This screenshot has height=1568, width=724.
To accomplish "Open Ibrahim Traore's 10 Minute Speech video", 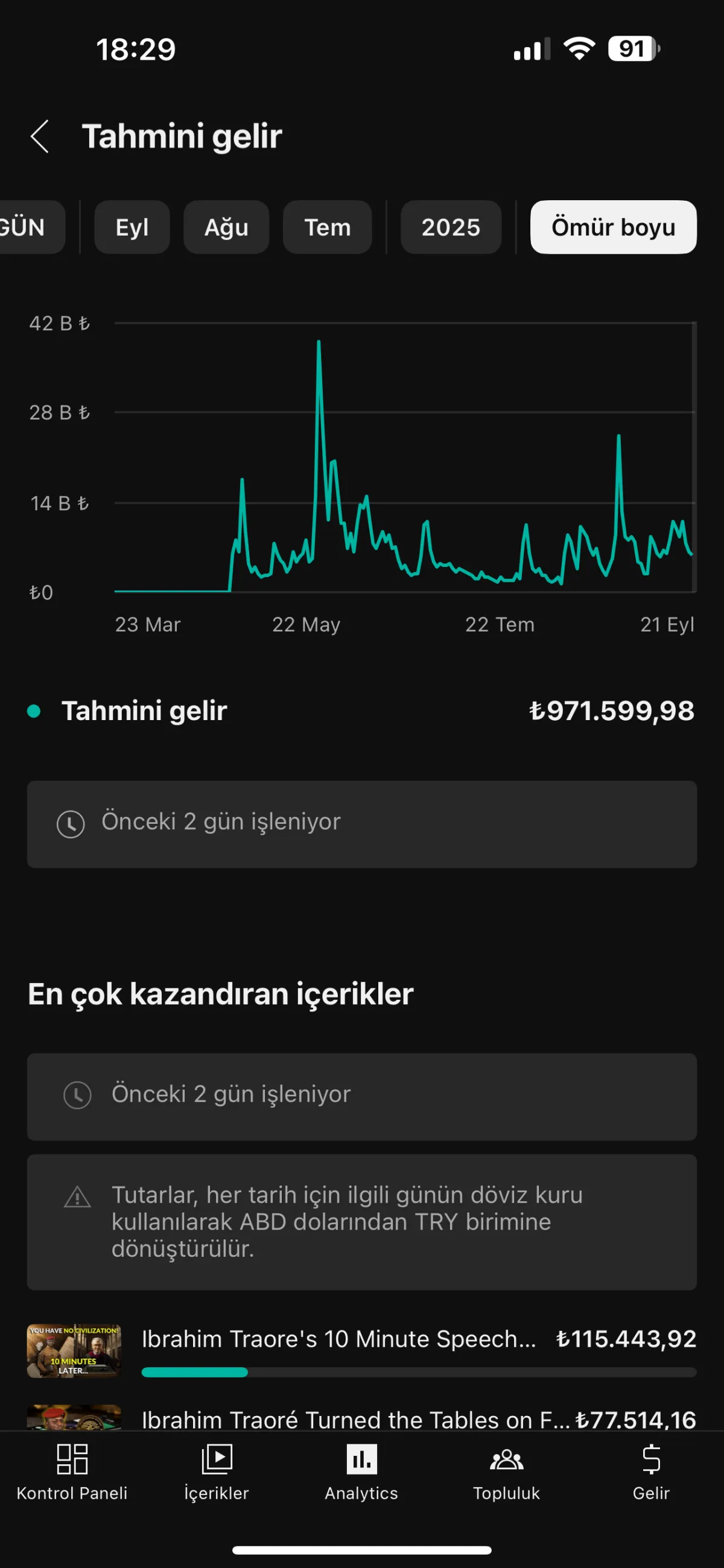I will [338, 1339].
